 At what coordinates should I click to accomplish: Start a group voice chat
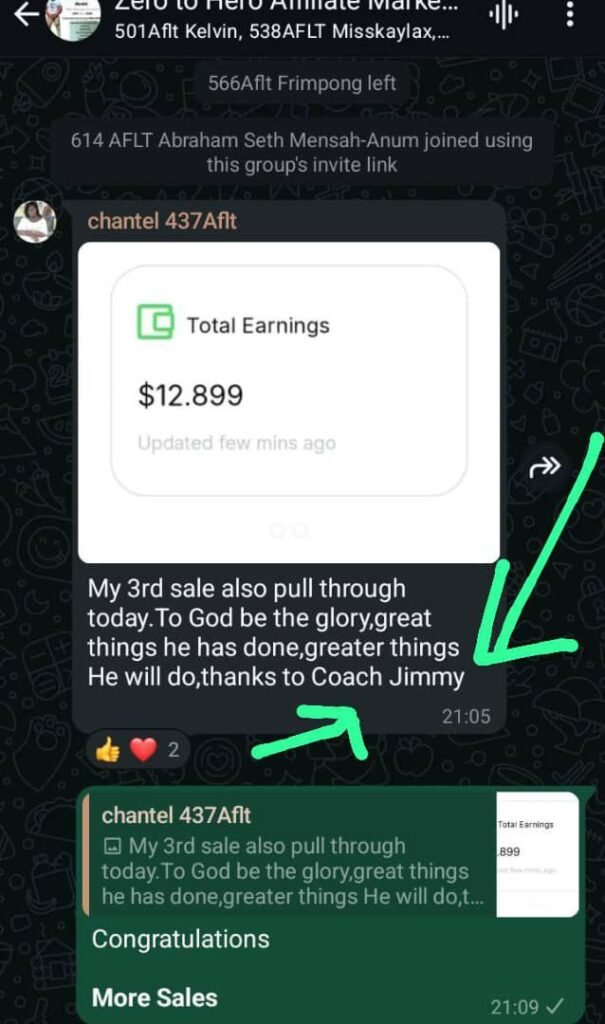502,15
